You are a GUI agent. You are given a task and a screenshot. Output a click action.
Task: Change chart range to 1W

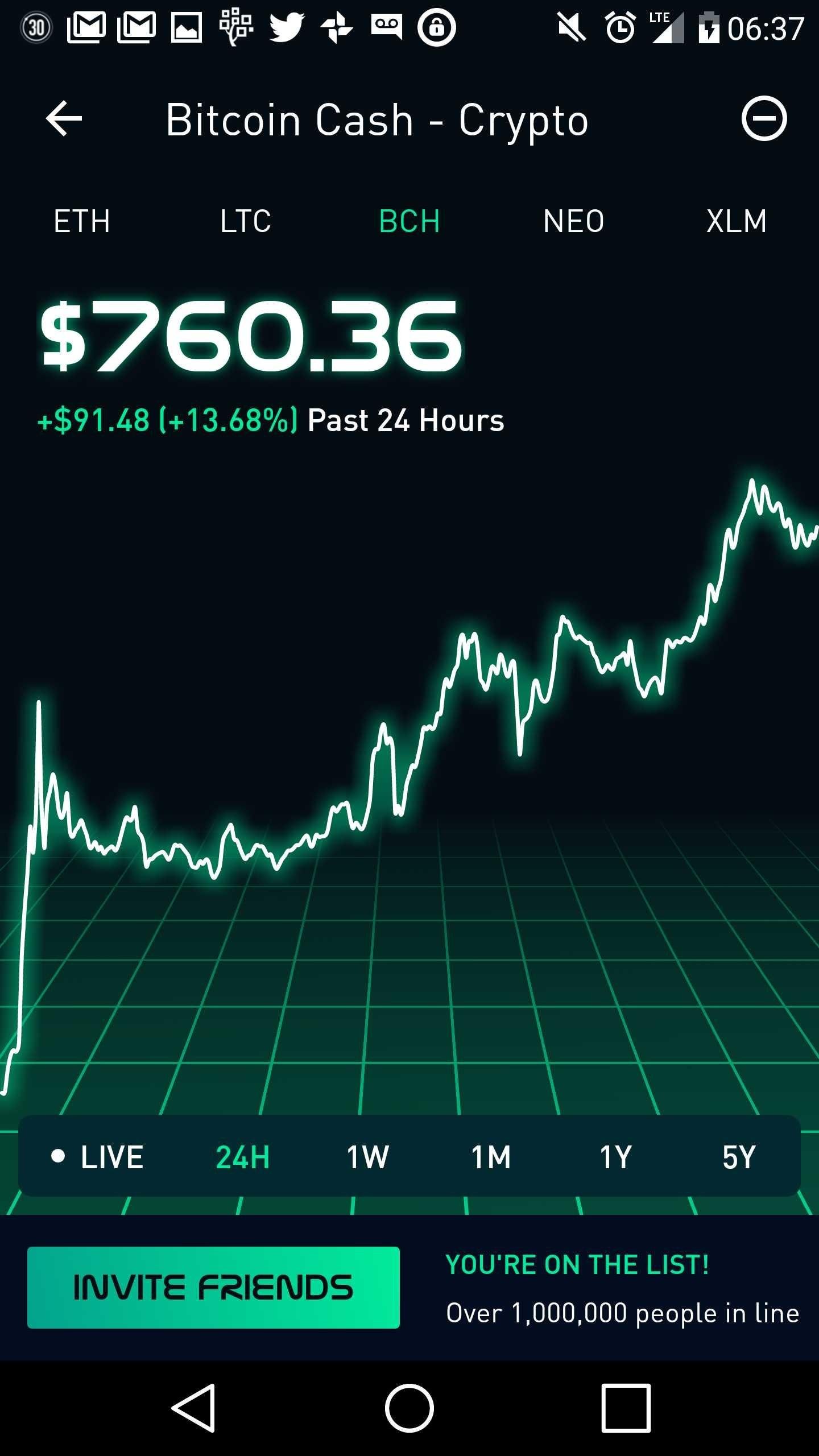pos(368,1157)
